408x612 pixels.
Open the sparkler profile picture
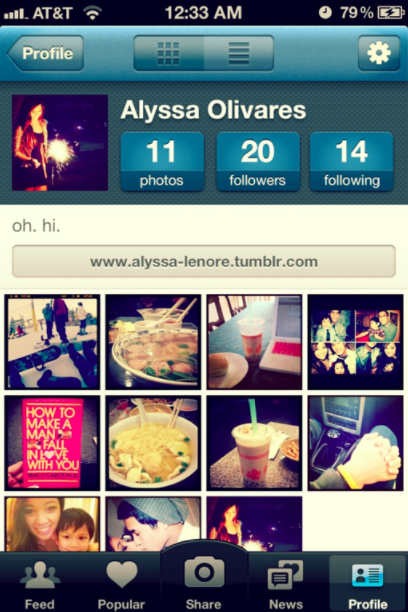click(60, 142)
